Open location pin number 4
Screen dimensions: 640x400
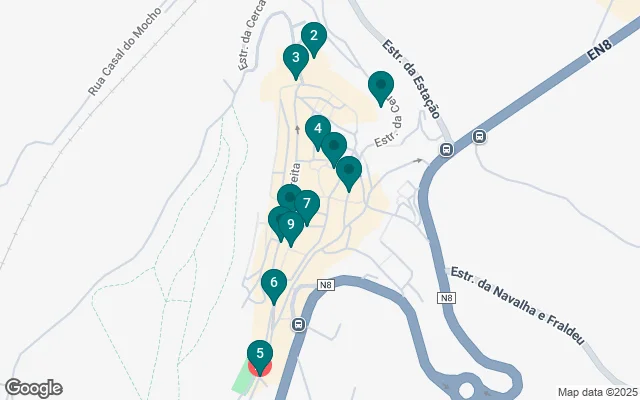pyautogui.click(x=317, y=129)
